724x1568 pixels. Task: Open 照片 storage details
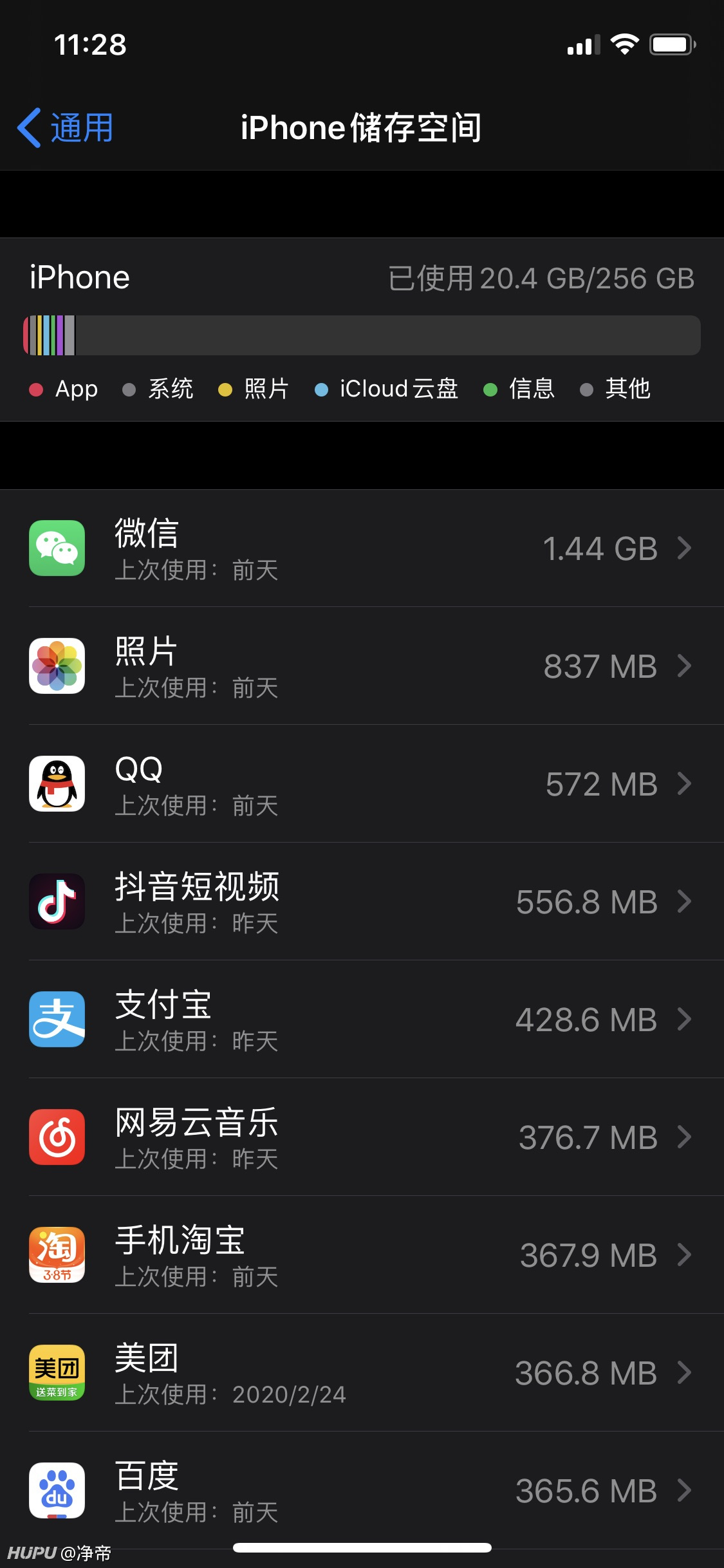[362, 666]
